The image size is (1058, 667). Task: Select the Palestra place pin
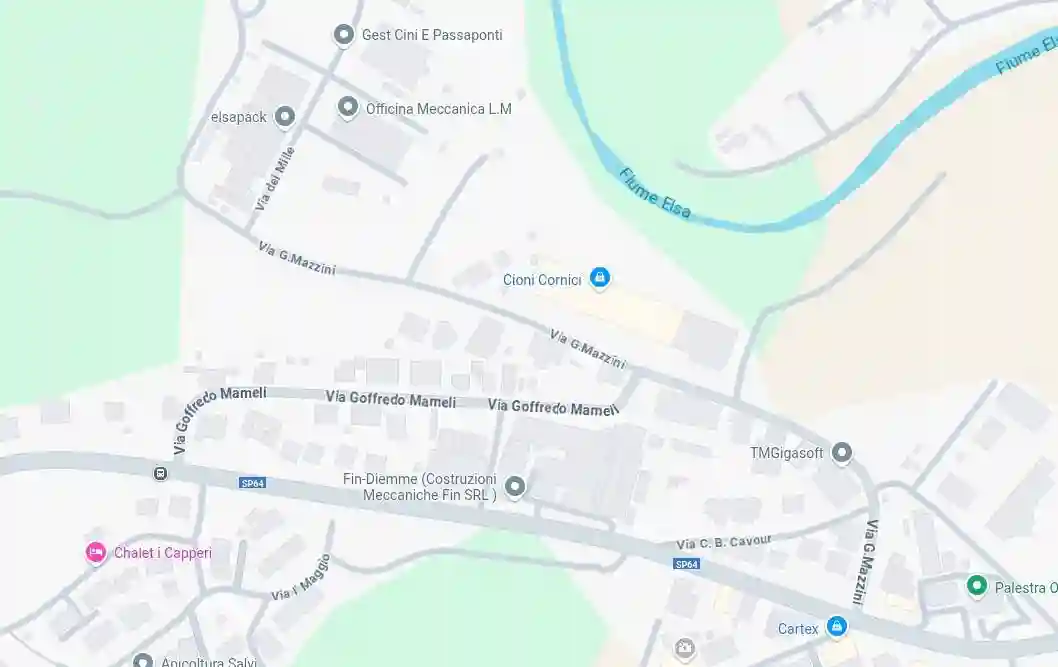977,586
